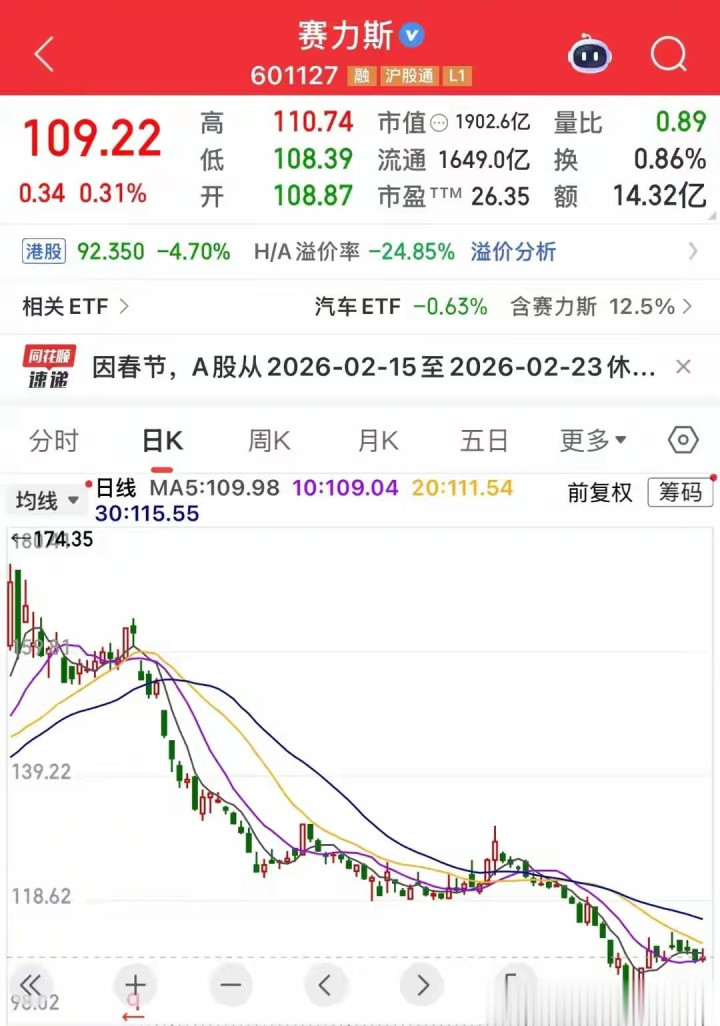The image size is (720, 1026).
Task: Open the 更多 chart period dropdown
Action: point(593,441)
